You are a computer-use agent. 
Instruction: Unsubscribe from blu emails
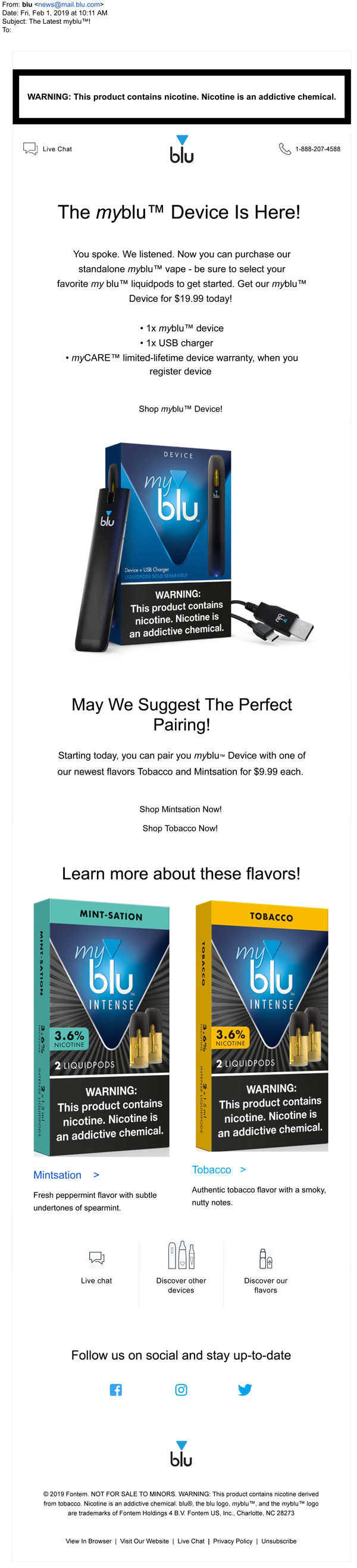[x=279, y=1542]
